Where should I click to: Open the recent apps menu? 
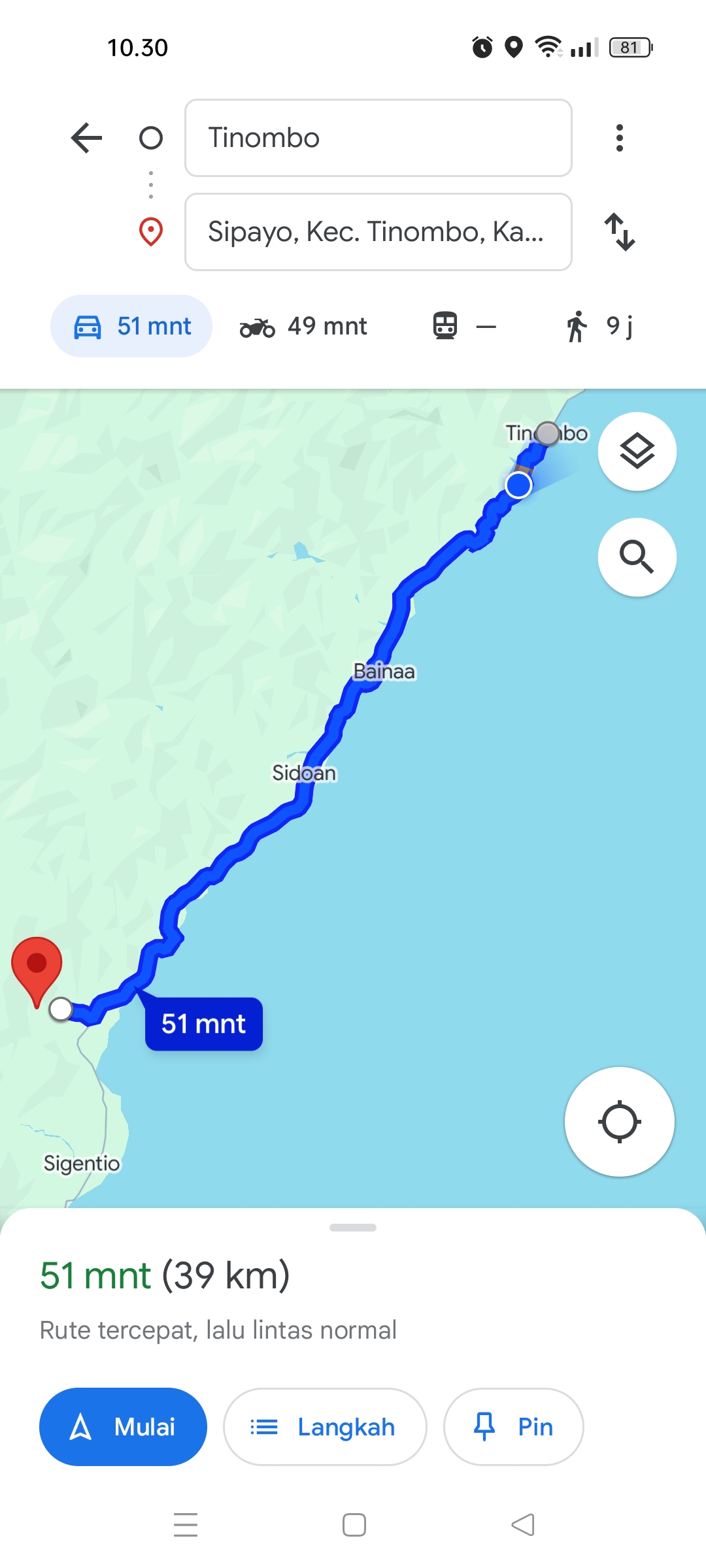point(186,1526)
